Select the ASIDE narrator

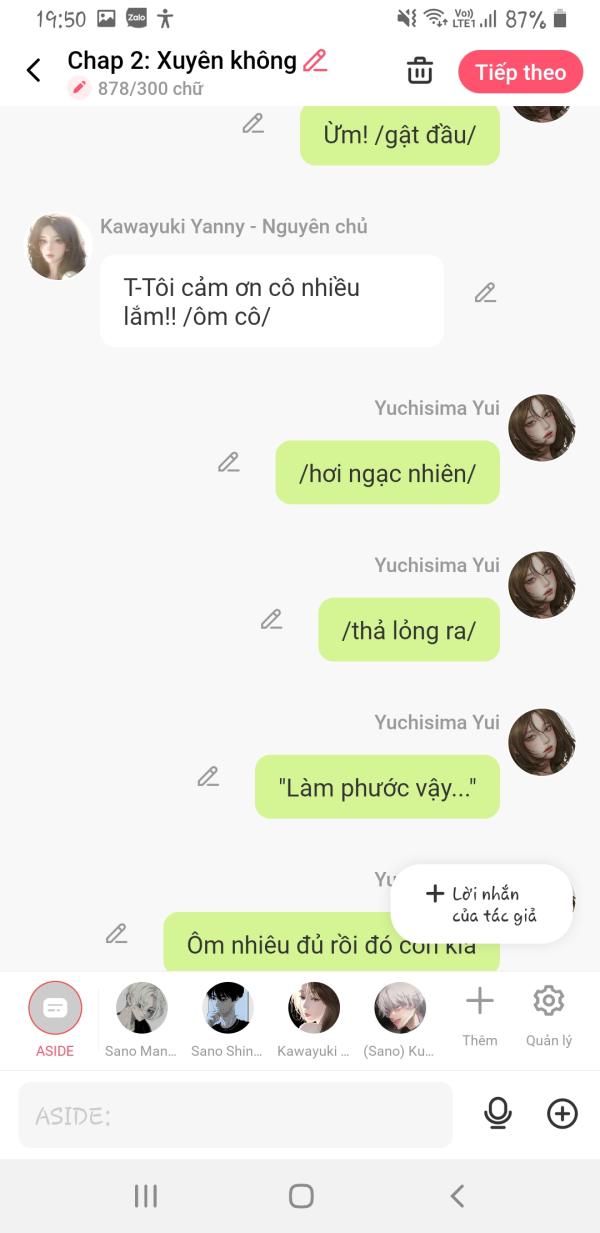55,1018
